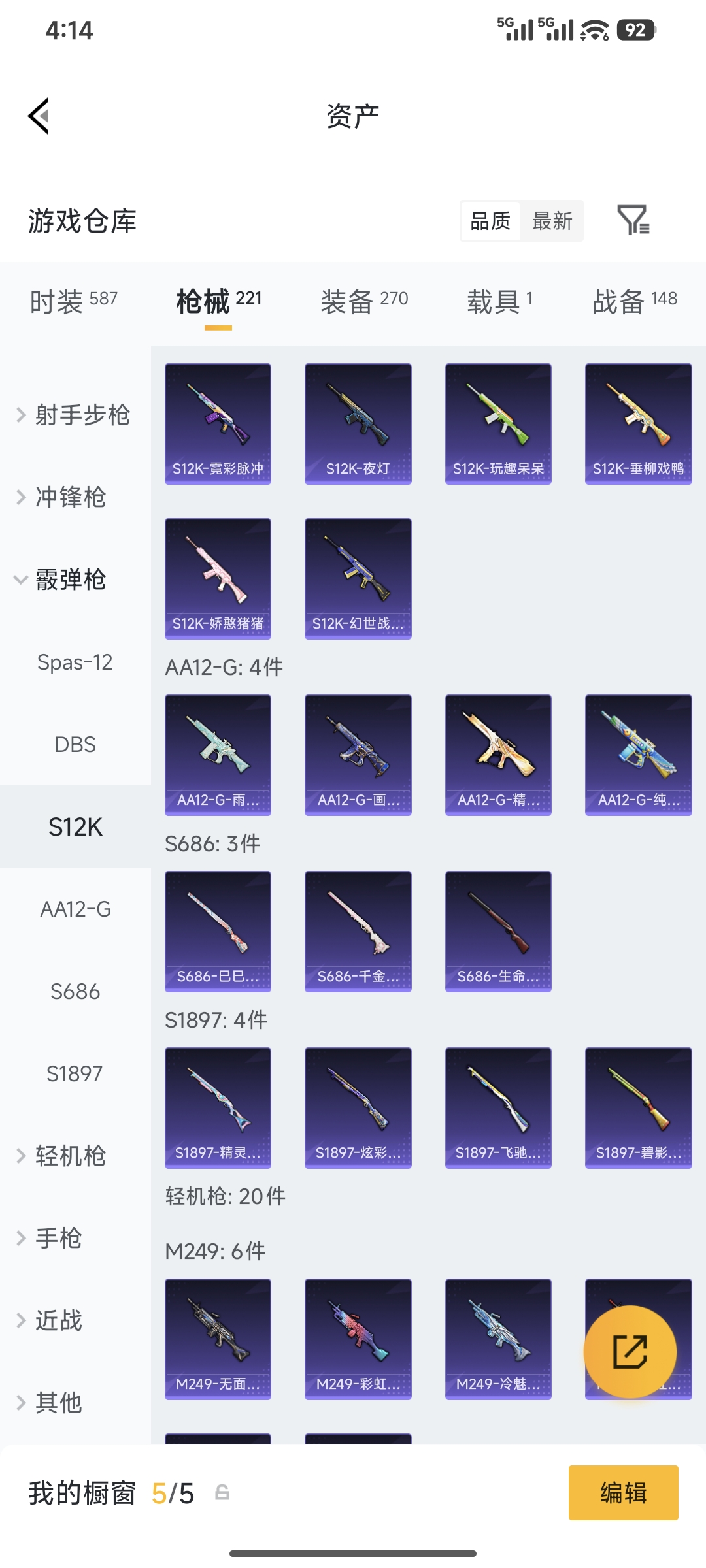
Task: Switch sorting to 最新
Action: click(x=552, y=221)
